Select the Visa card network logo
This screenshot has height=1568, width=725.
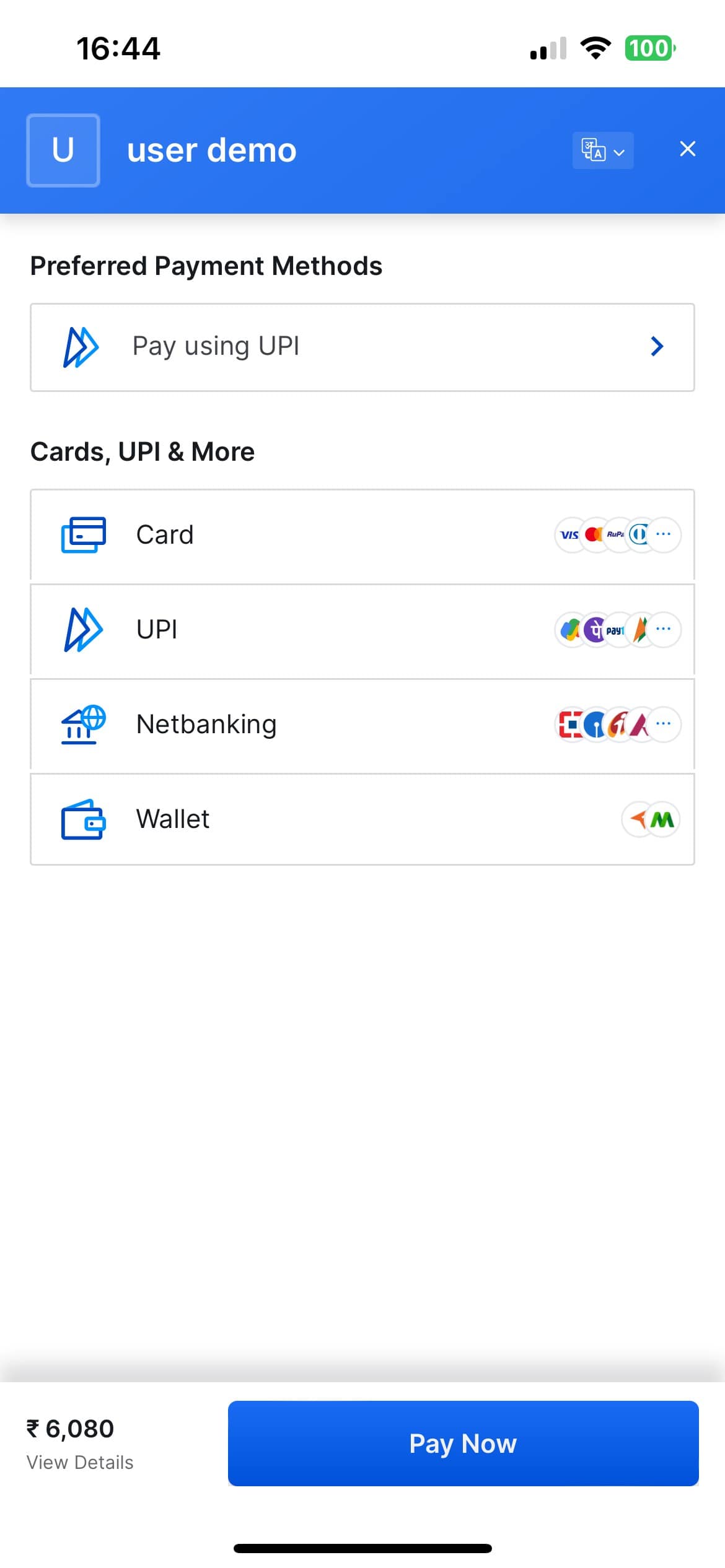point(568,534)
